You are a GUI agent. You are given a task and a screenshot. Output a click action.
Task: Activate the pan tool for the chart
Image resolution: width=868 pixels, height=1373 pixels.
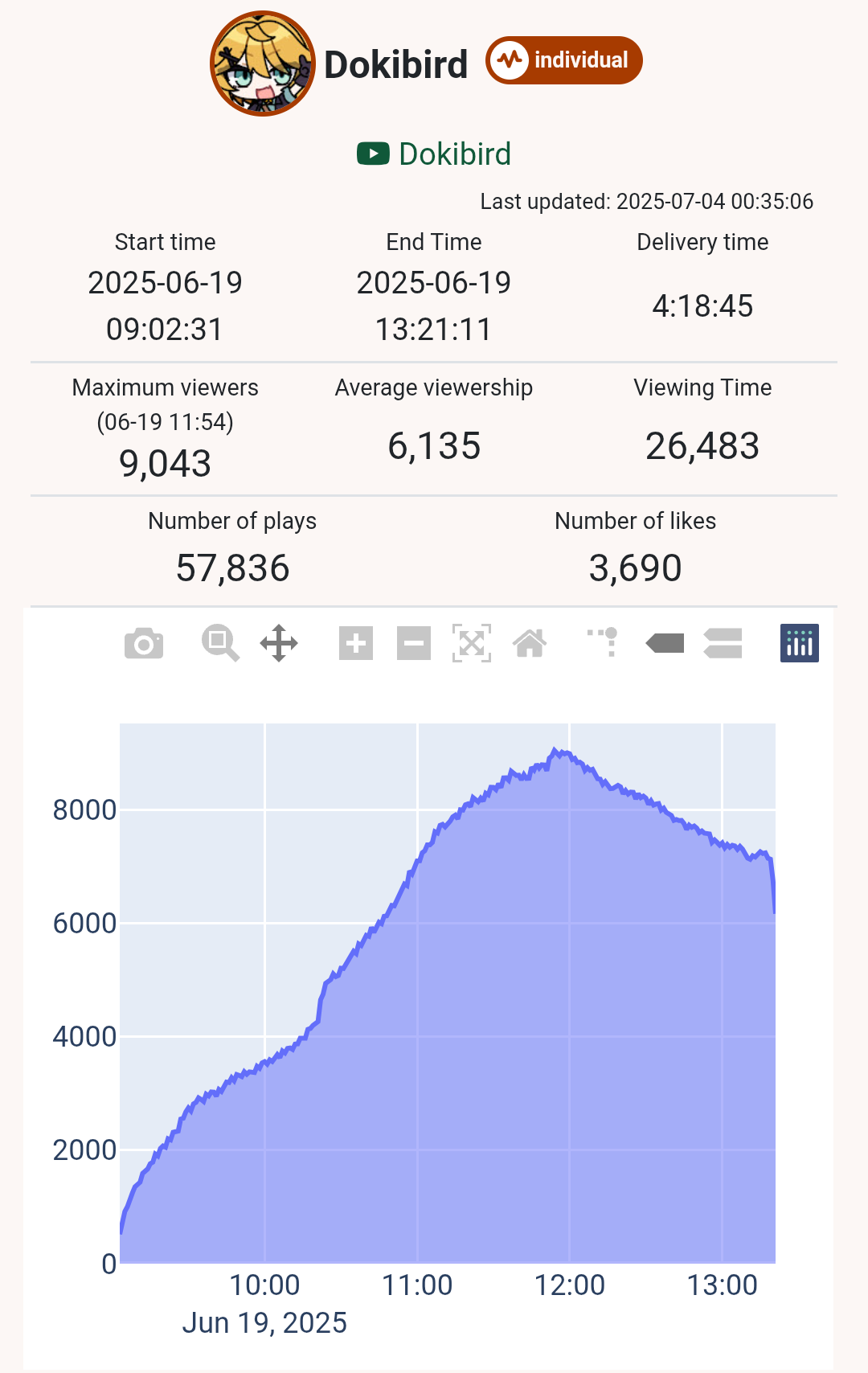tap(279, 644)
